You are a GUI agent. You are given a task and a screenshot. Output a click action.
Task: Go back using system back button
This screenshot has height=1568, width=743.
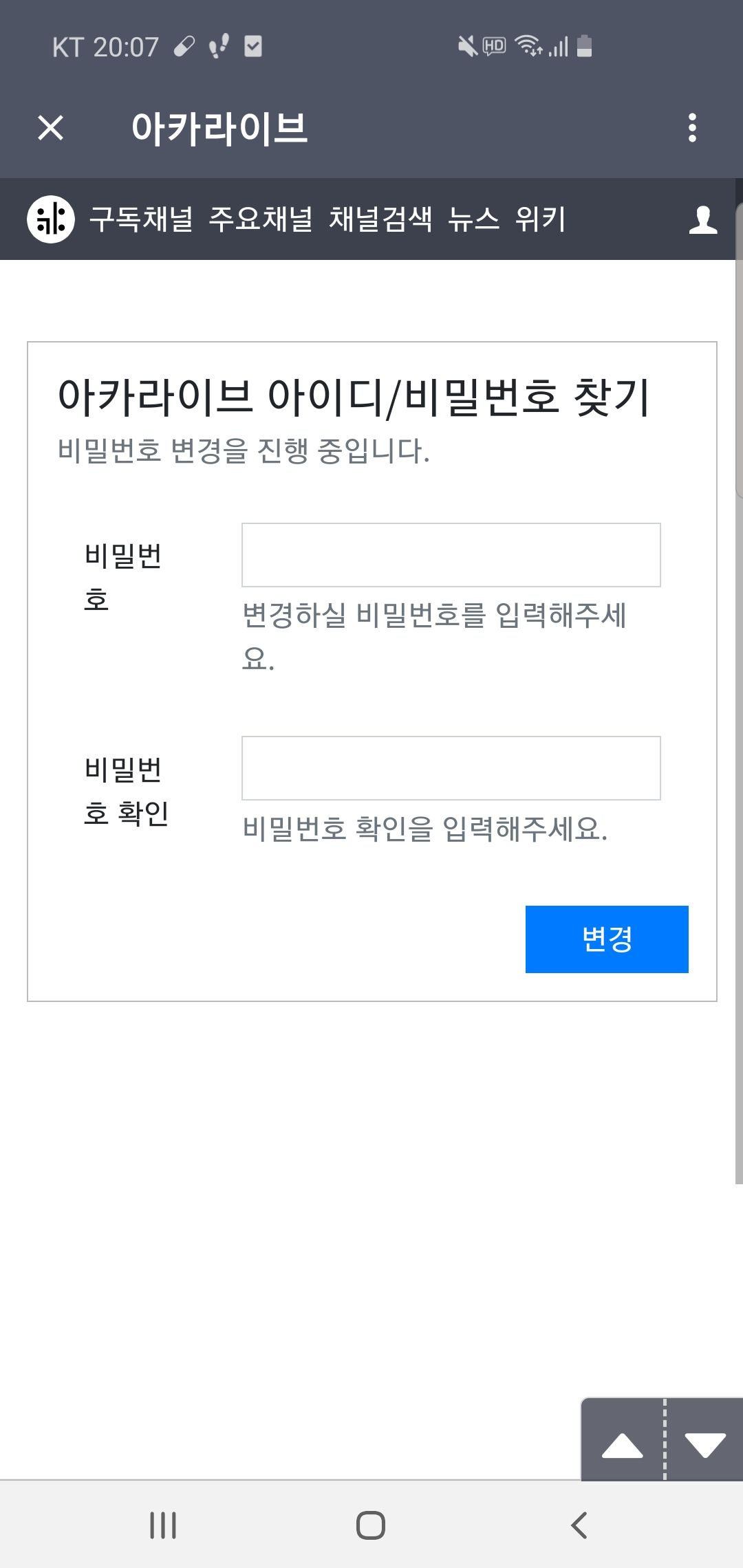pyautogui.click(x=579, y=1525)
